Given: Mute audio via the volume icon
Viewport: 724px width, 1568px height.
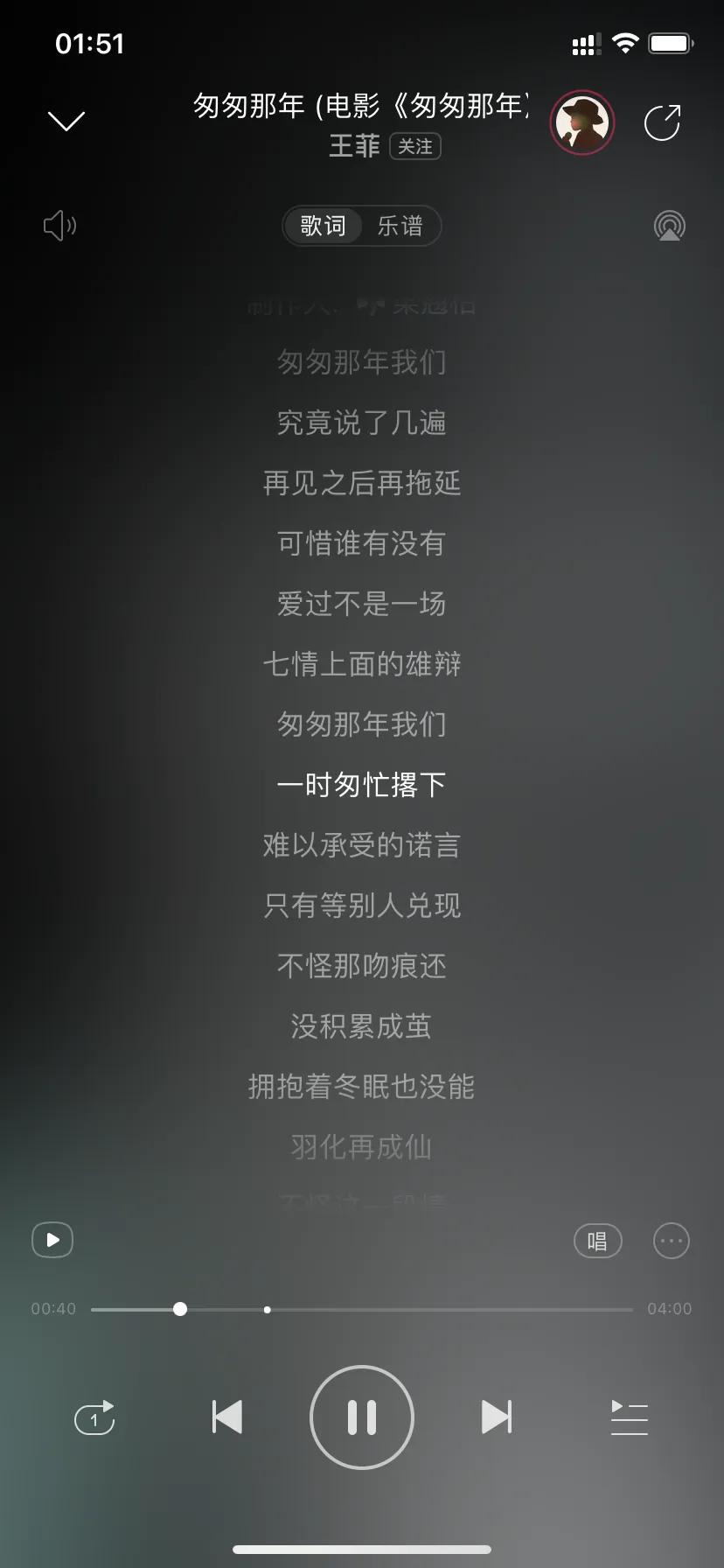Looking at the screenshot, I should coord(58,226).
